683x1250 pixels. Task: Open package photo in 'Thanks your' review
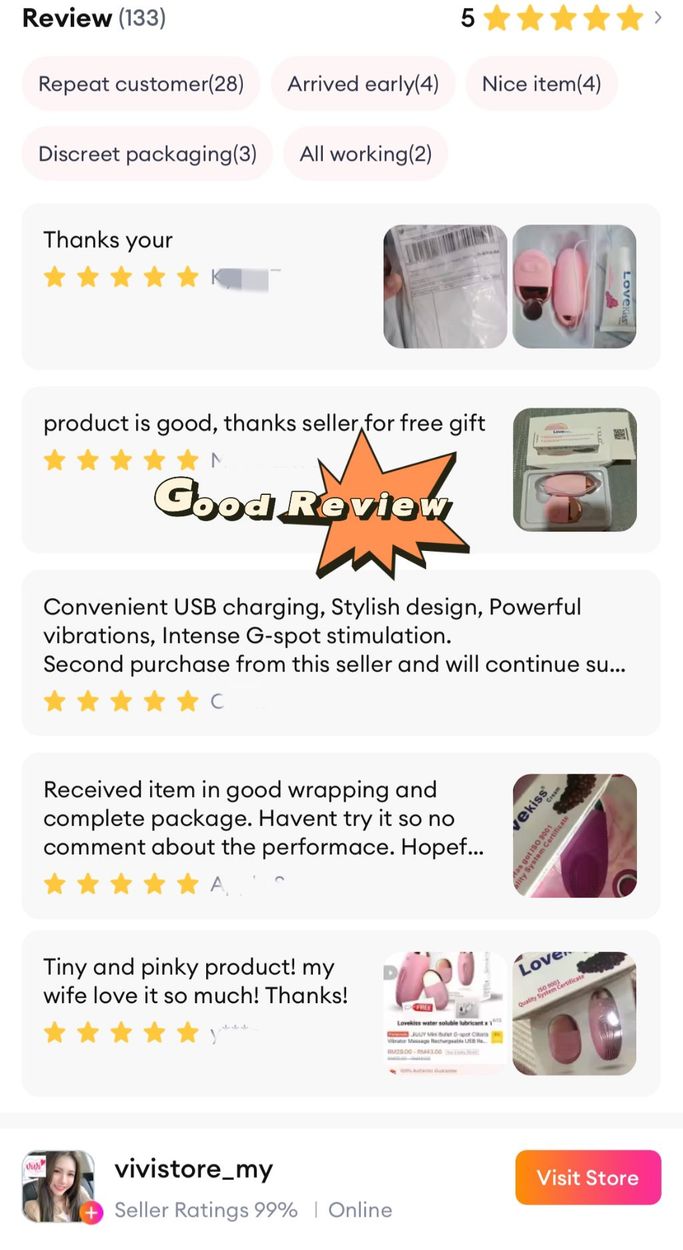coord(445,286)
